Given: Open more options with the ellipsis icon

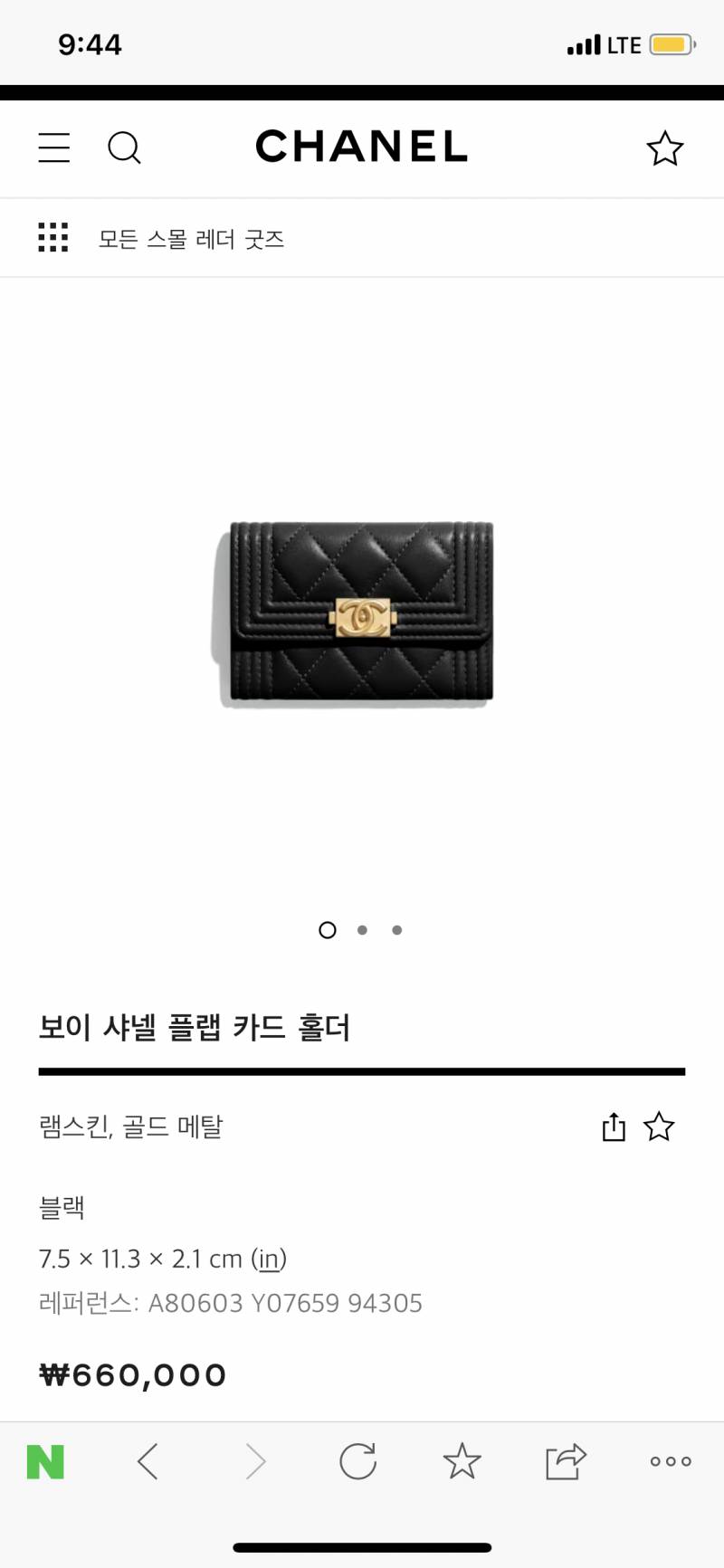Looking at the screenshot, I should click(670, 1459).
